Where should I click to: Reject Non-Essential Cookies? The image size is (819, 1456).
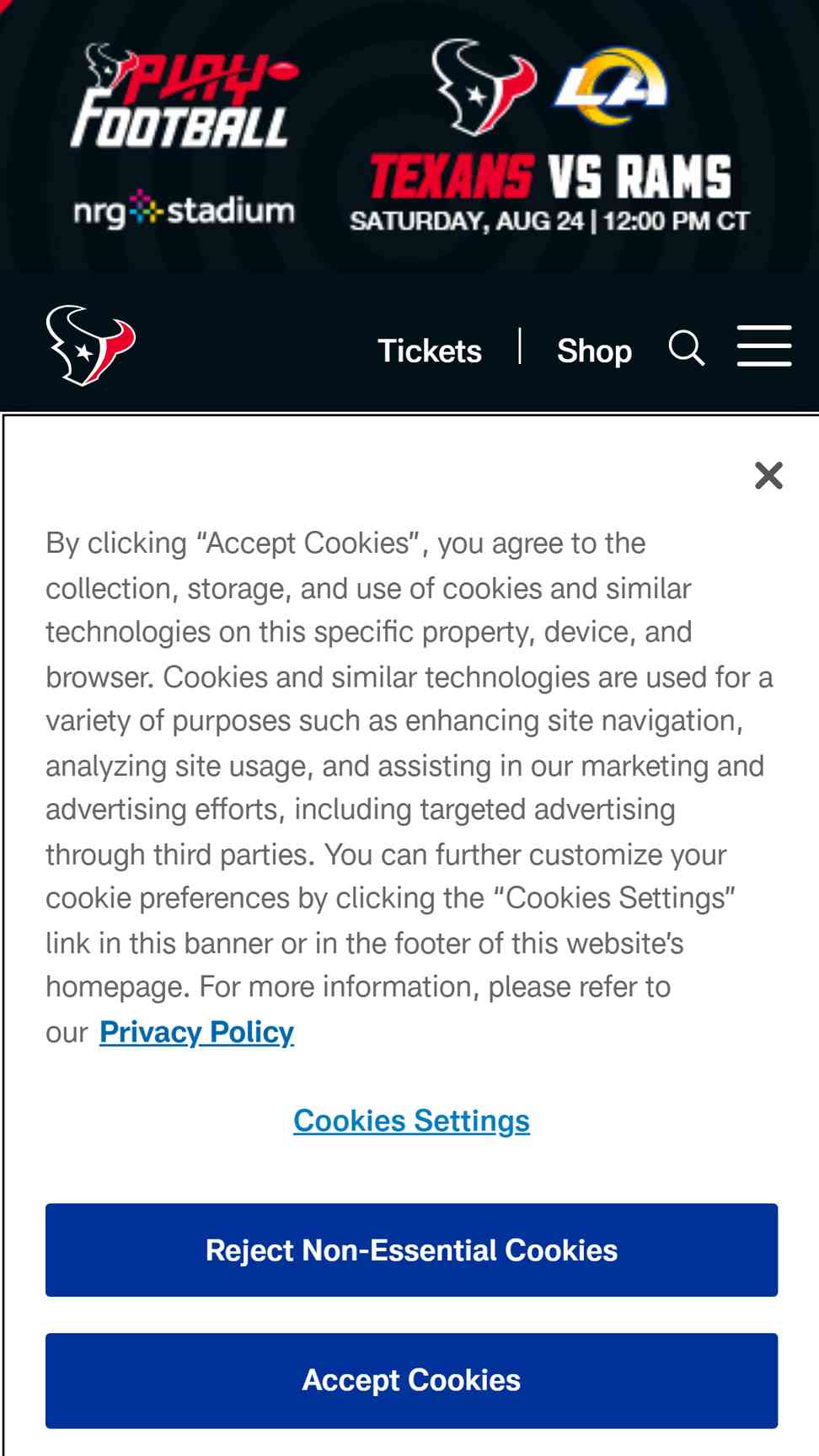pyautogui.click(x=411, y=1250)
